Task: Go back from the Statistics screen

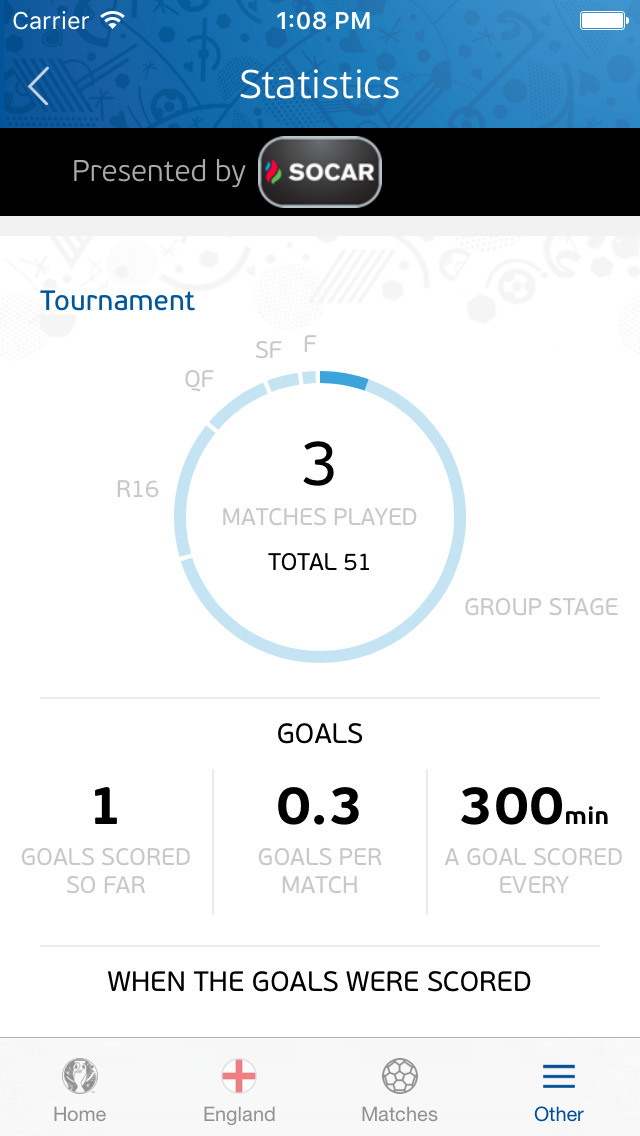Action: click(38, 86)
